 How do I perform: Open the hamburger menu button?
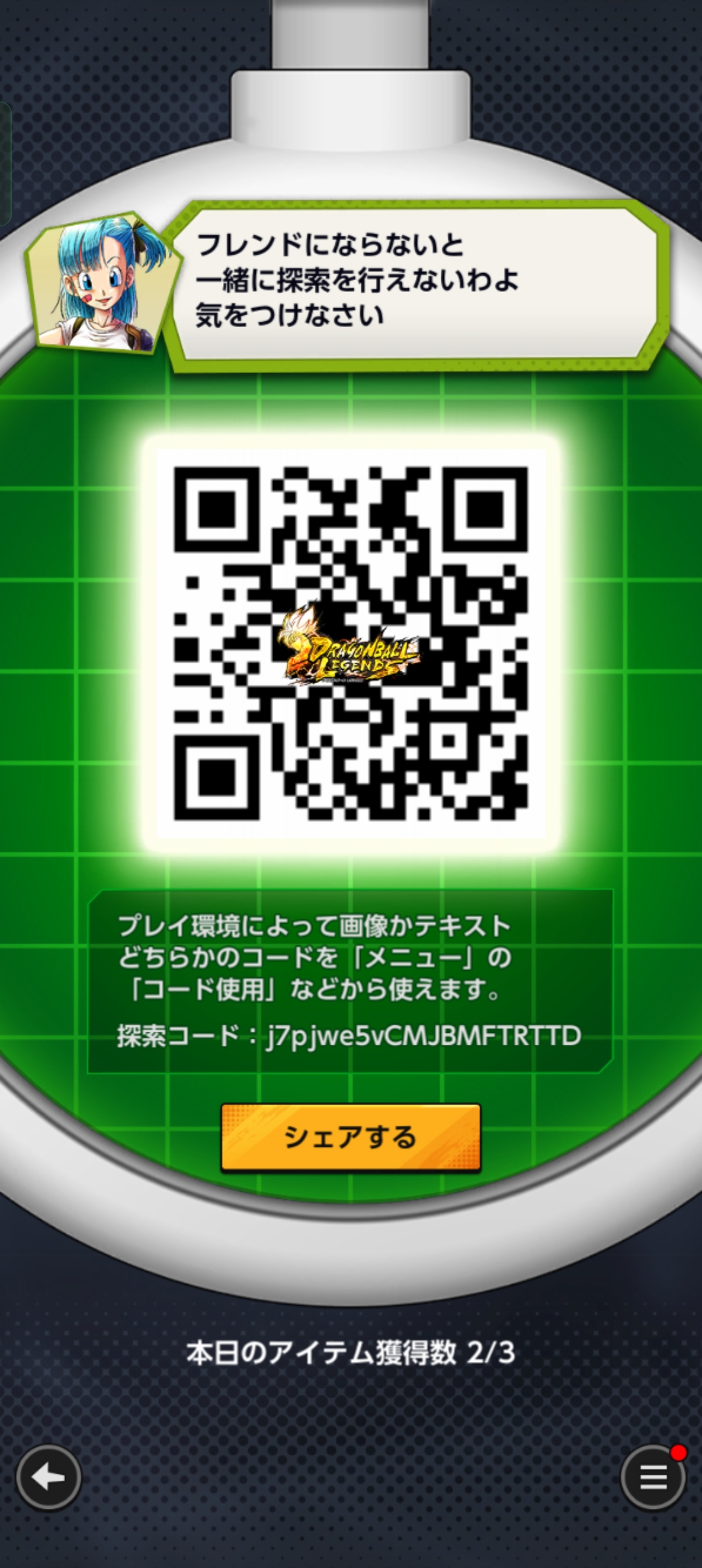pos(653,1478)
